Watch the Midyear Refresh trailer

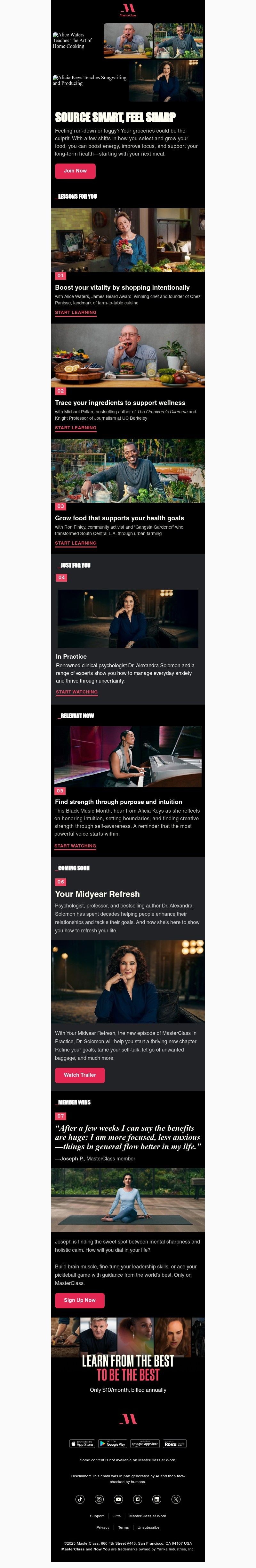[79, 1075]
